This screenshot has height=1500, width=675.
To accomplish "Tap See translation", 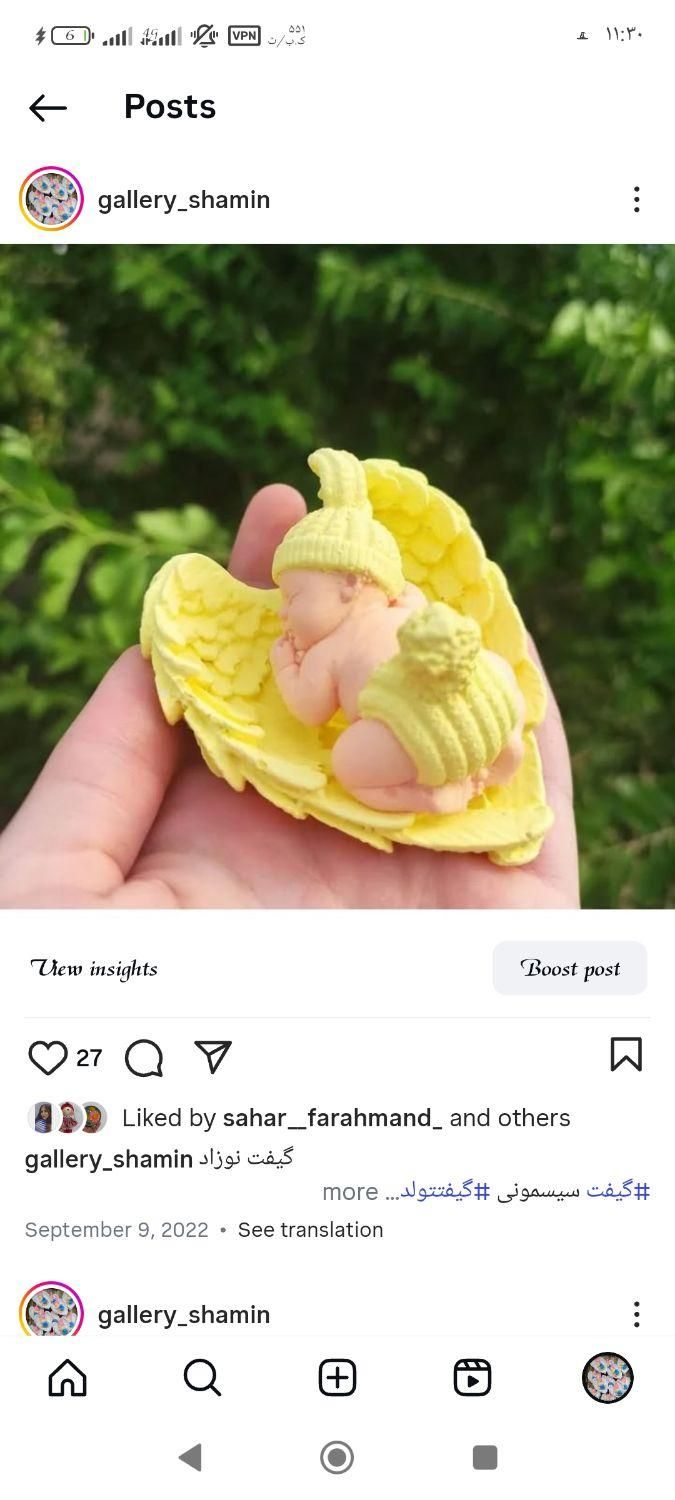I will pyautogui.click(x=310, y=1230).
